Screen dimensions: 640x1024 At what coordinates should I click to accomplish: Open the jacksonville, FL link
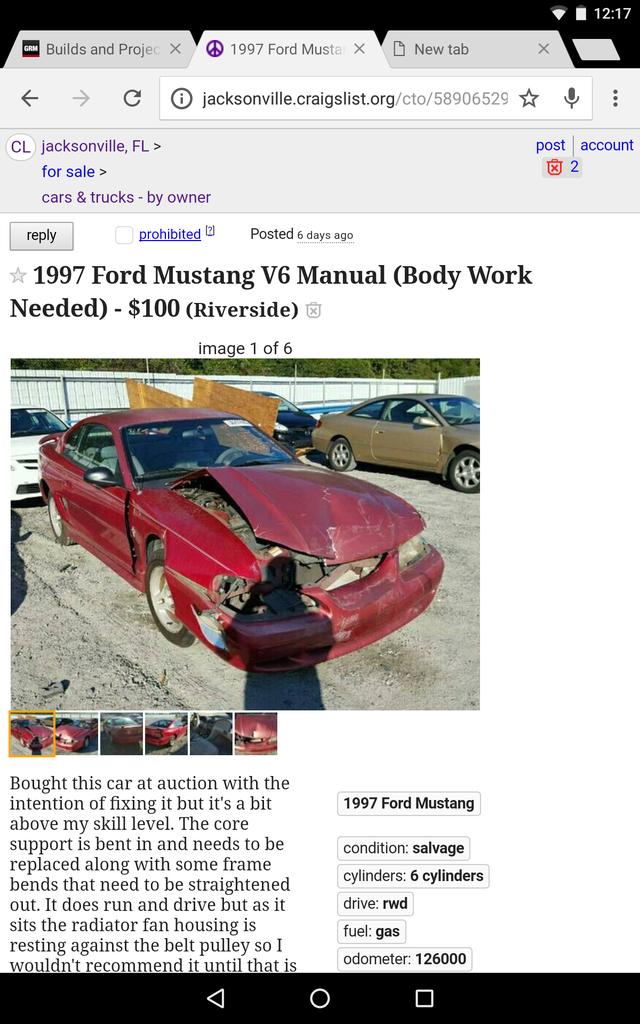(95, 146)
